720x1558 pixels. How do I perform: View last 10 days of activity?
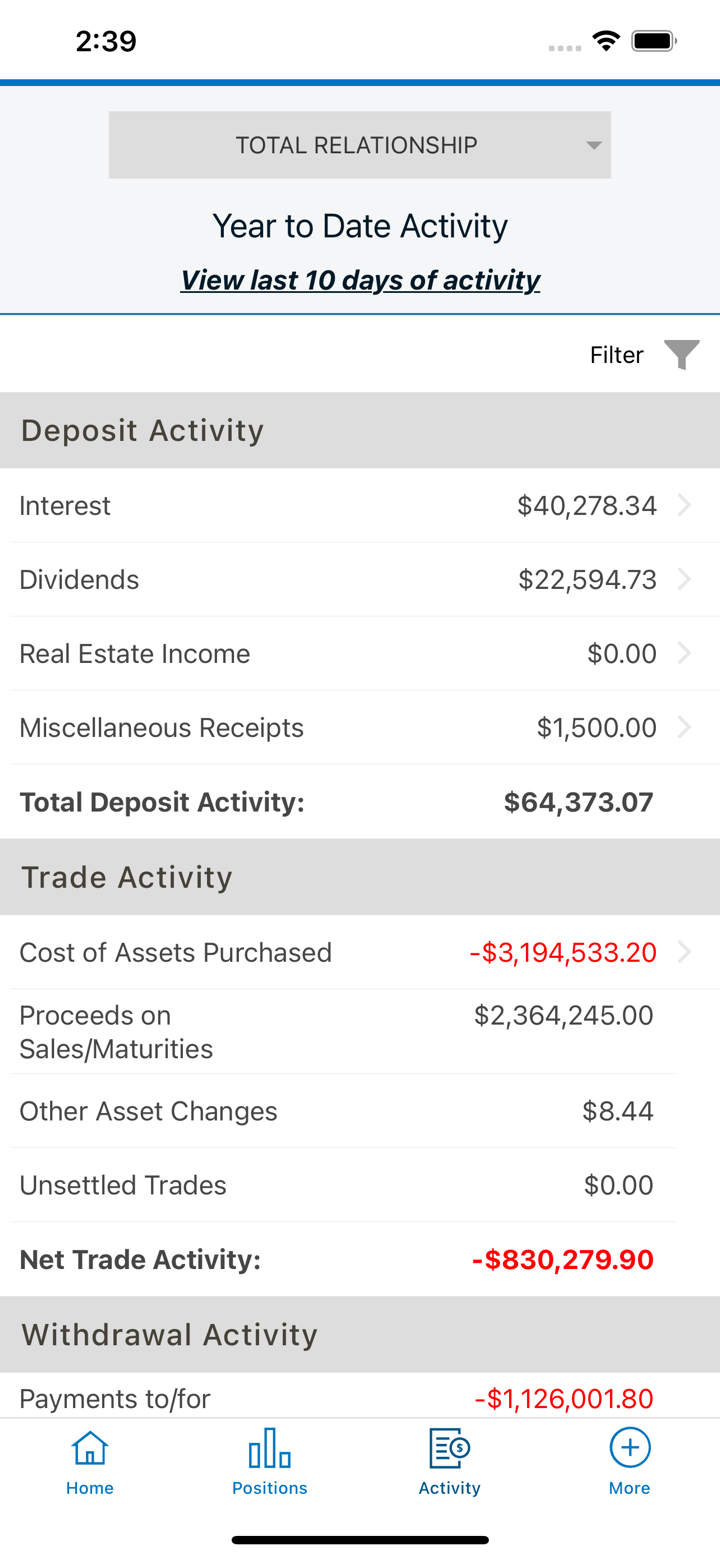click(x=360, y=280)
